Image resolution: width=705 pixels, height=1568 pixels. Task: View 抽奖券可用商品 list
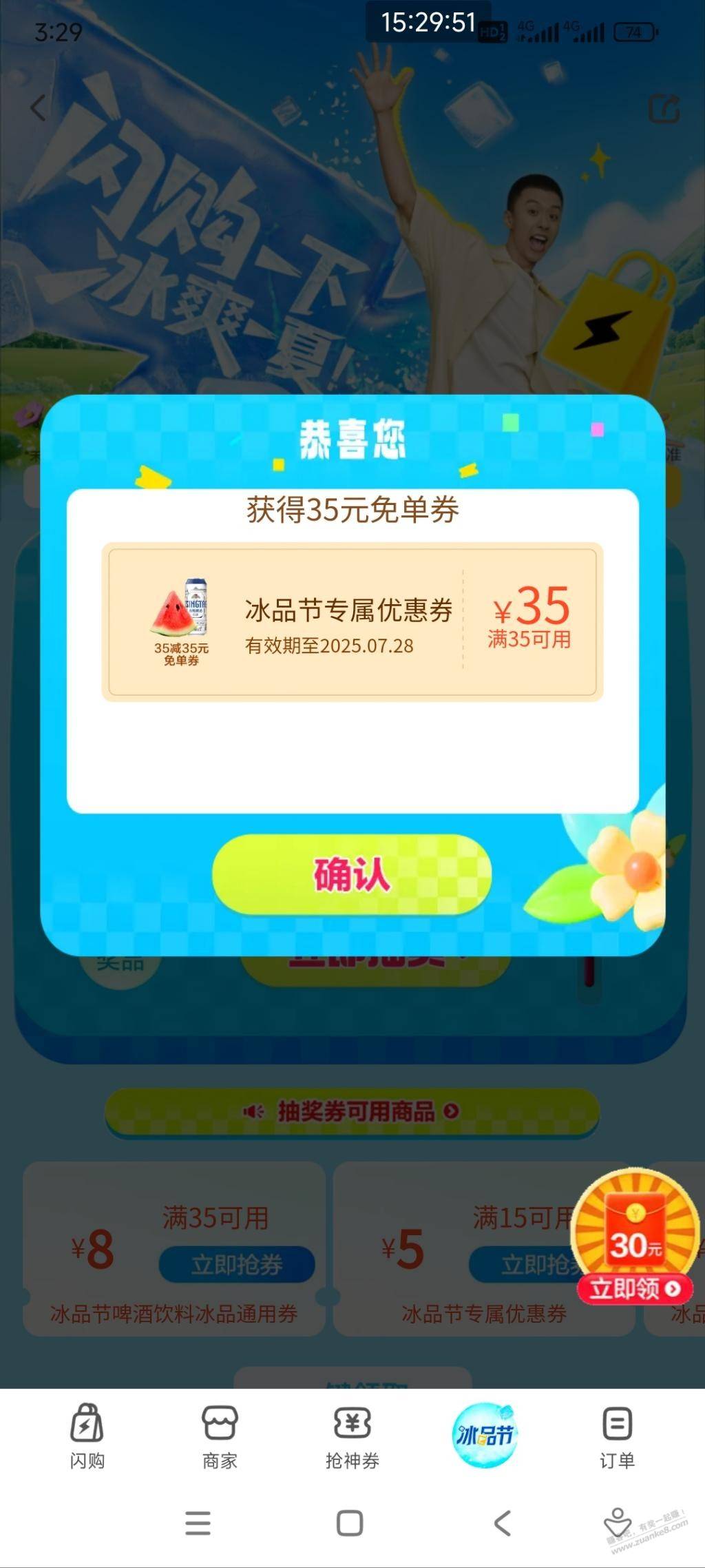(x=352, y=1111)
